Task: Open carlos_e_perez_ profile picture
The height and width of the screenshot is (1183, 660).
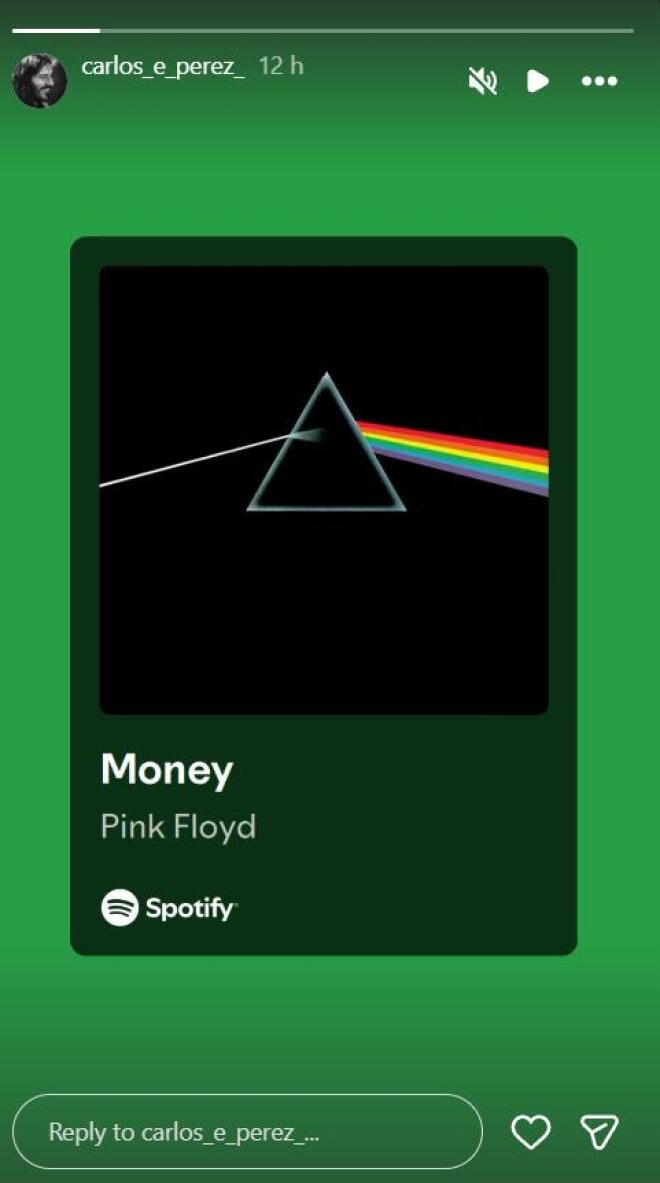Action: click(x=40, y=80)
